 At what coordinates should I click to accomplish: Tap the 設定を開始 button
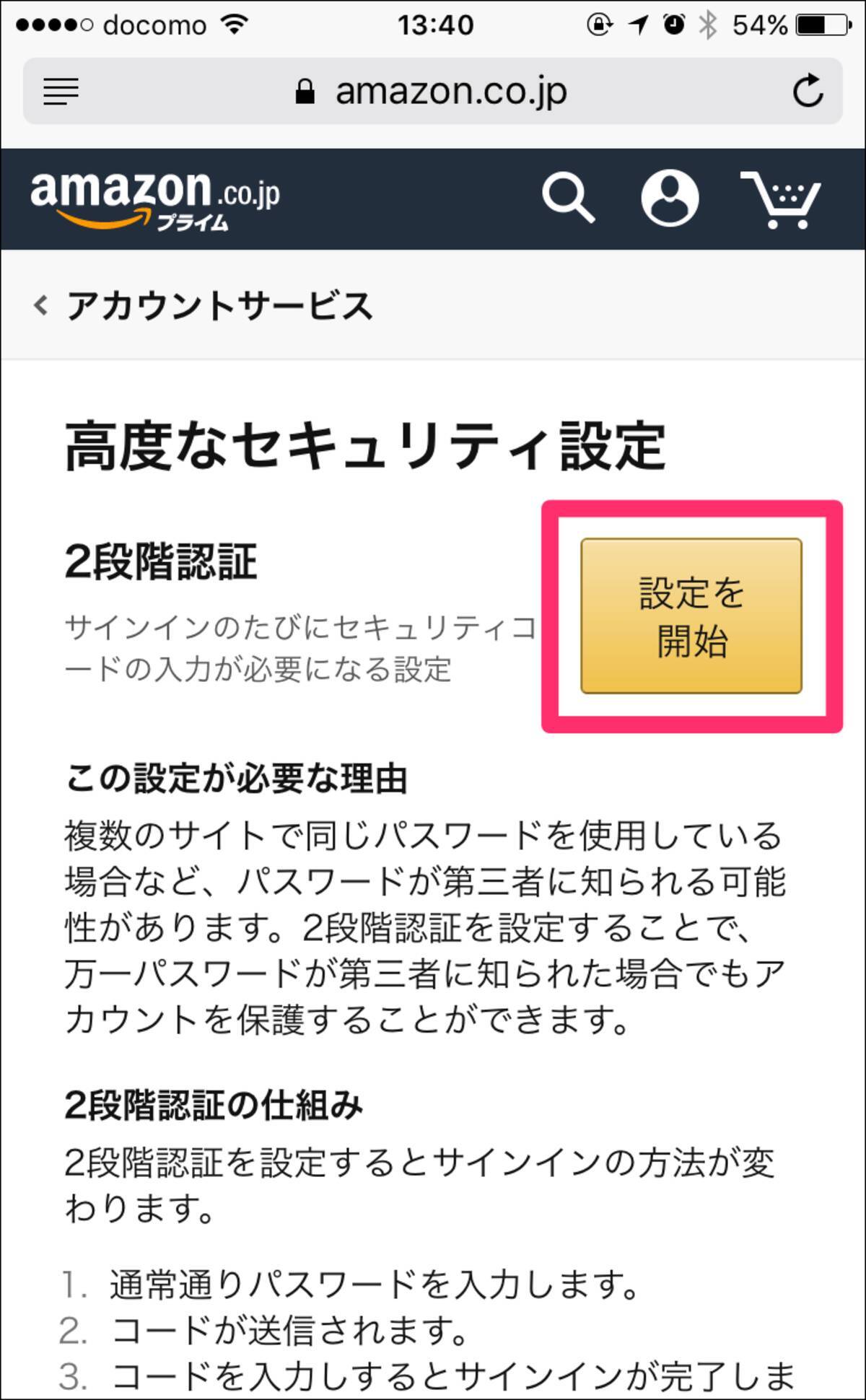pos(691,616)
